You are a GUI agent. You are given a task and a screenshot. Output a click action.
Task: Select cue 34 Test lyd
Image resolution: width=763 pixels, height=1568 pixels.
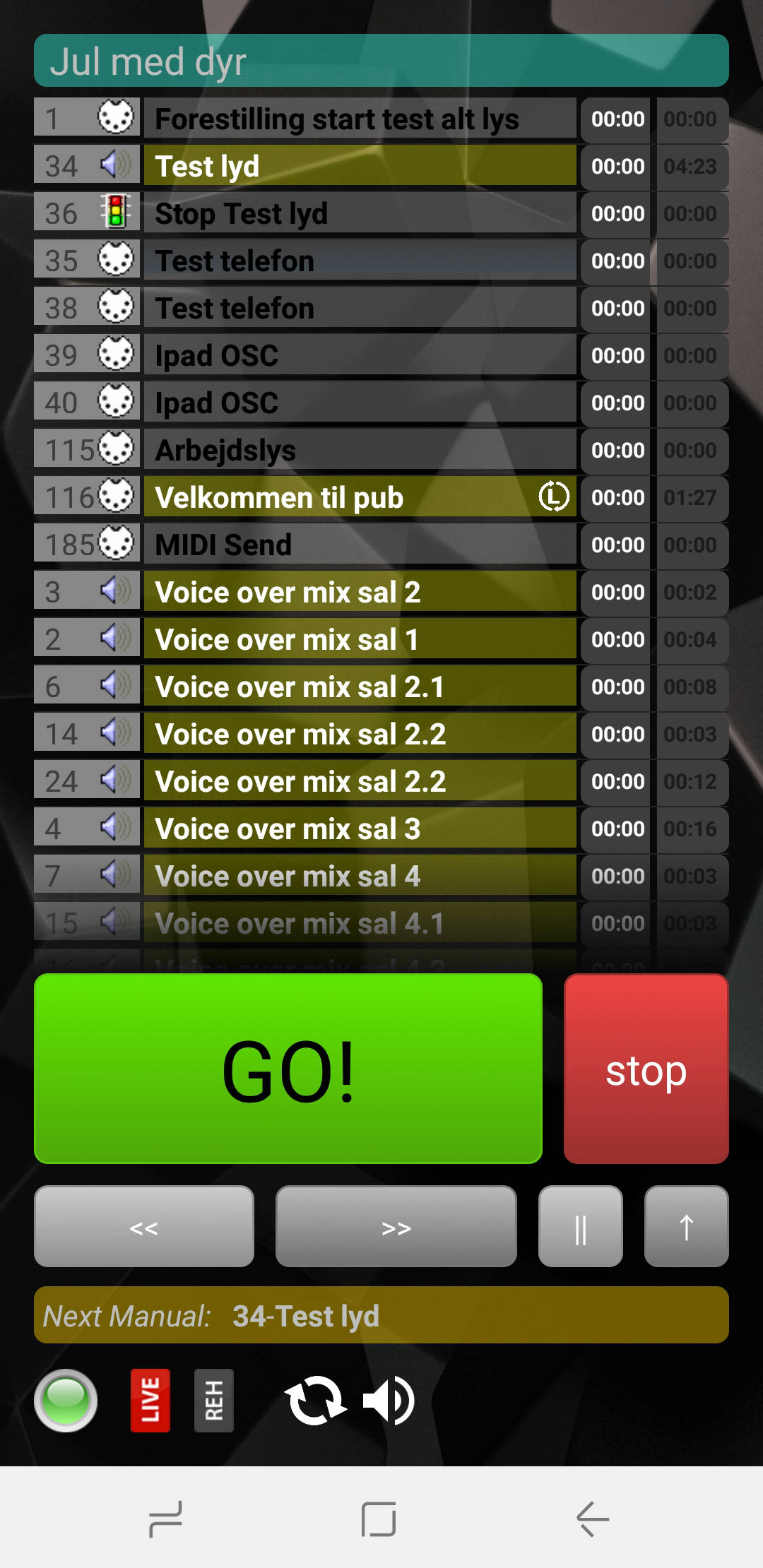[x=359, y=166]
